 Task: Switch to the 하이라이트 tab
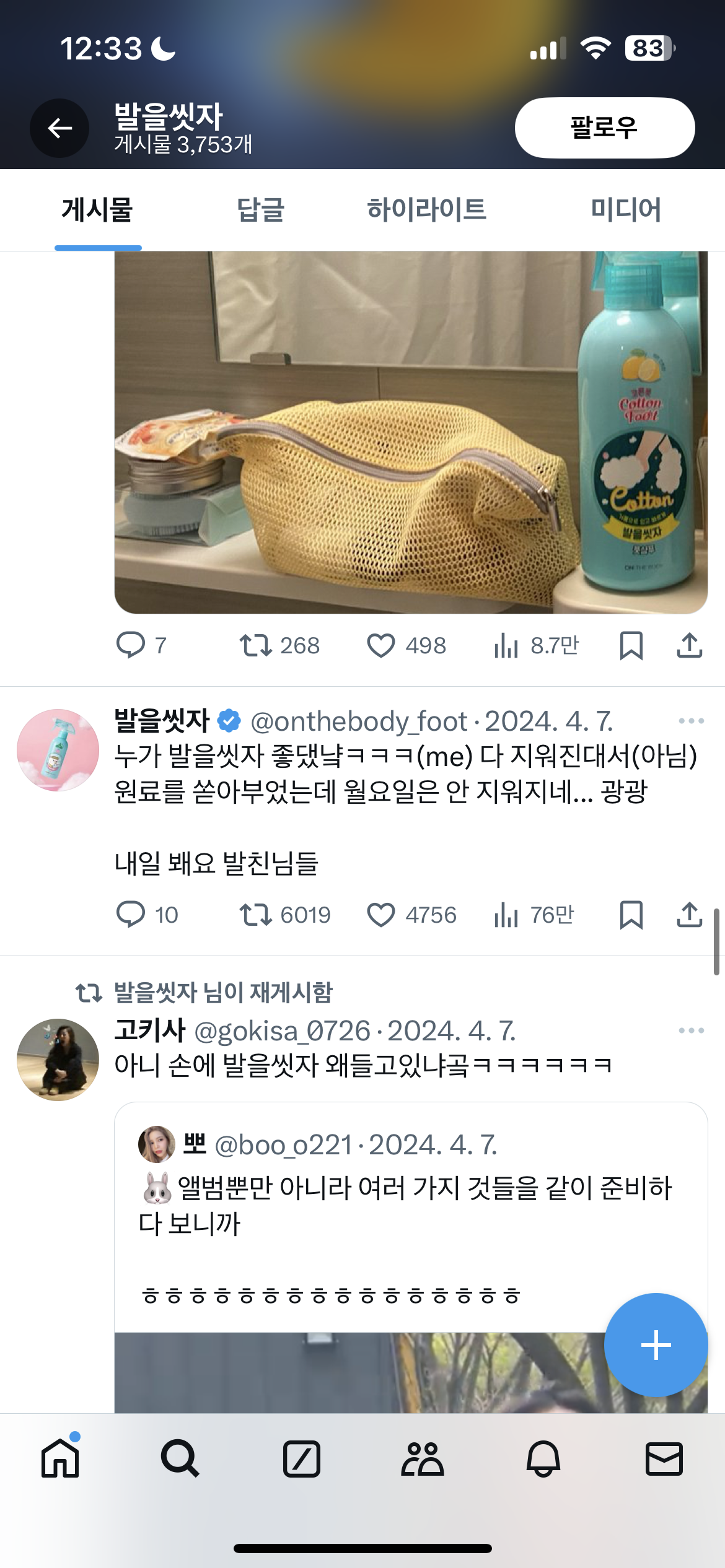click(426, 210)
